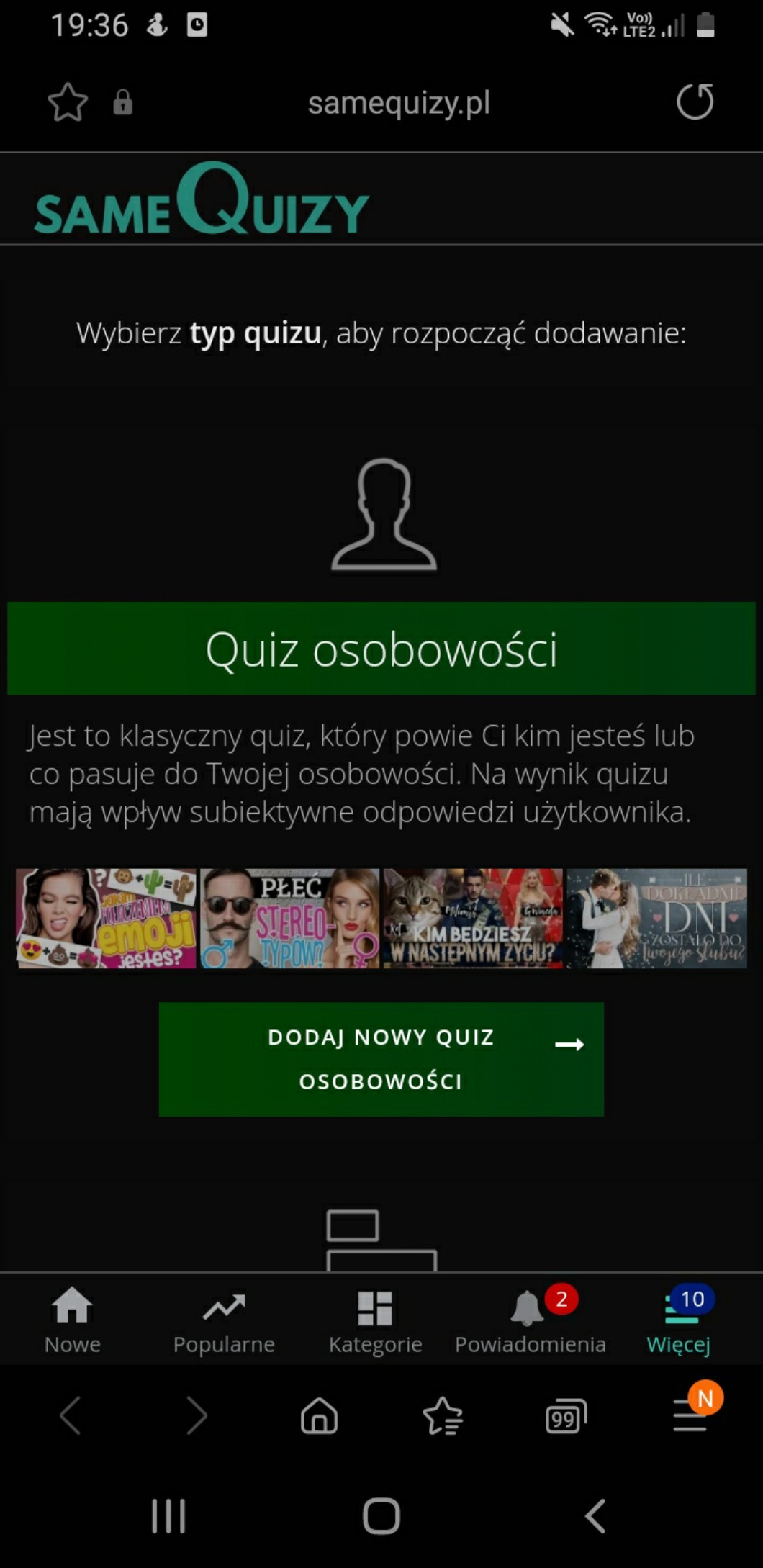Select the Quiz osobowości type
Screen dimensions: 763x1568
(381, 649)
